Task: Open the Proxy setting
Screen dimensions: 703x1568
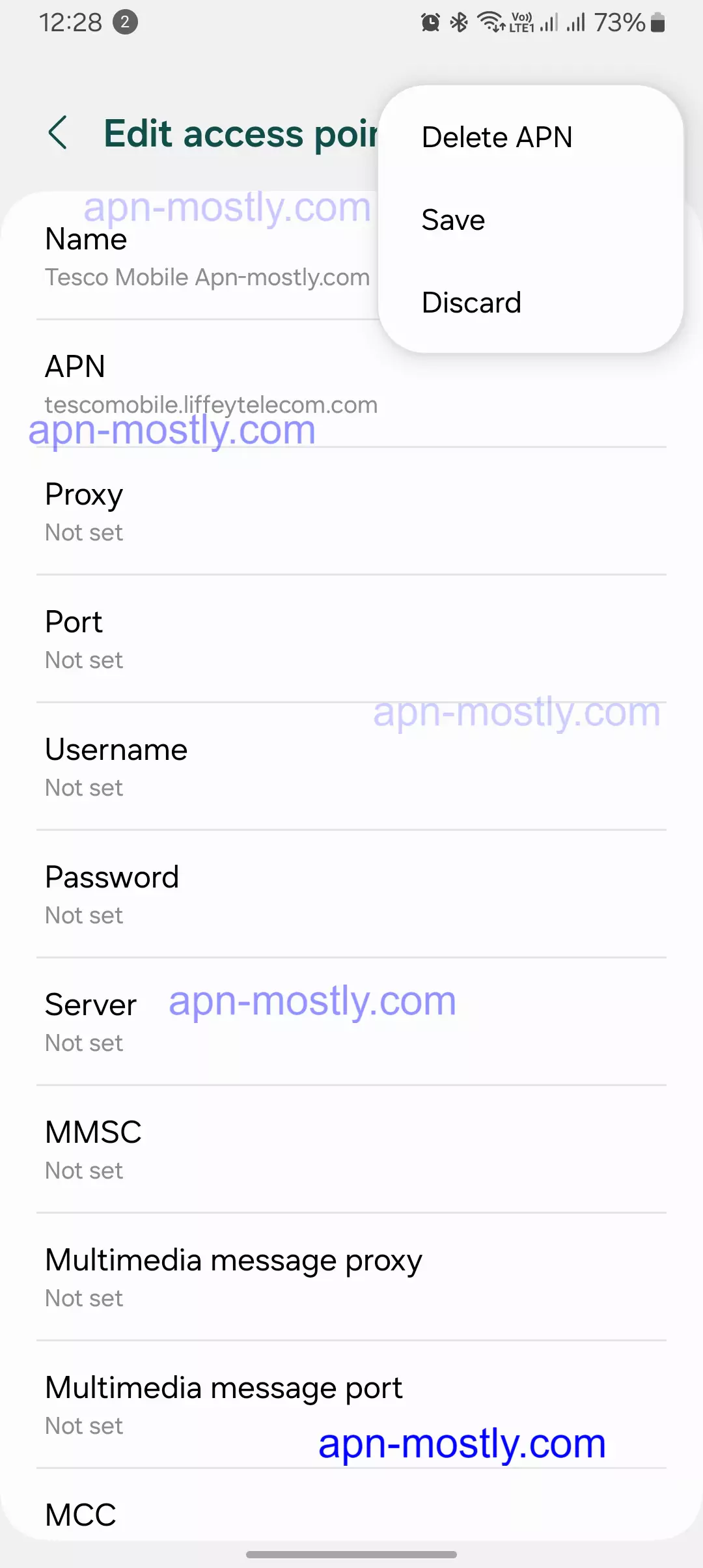Action: [351, 512]
